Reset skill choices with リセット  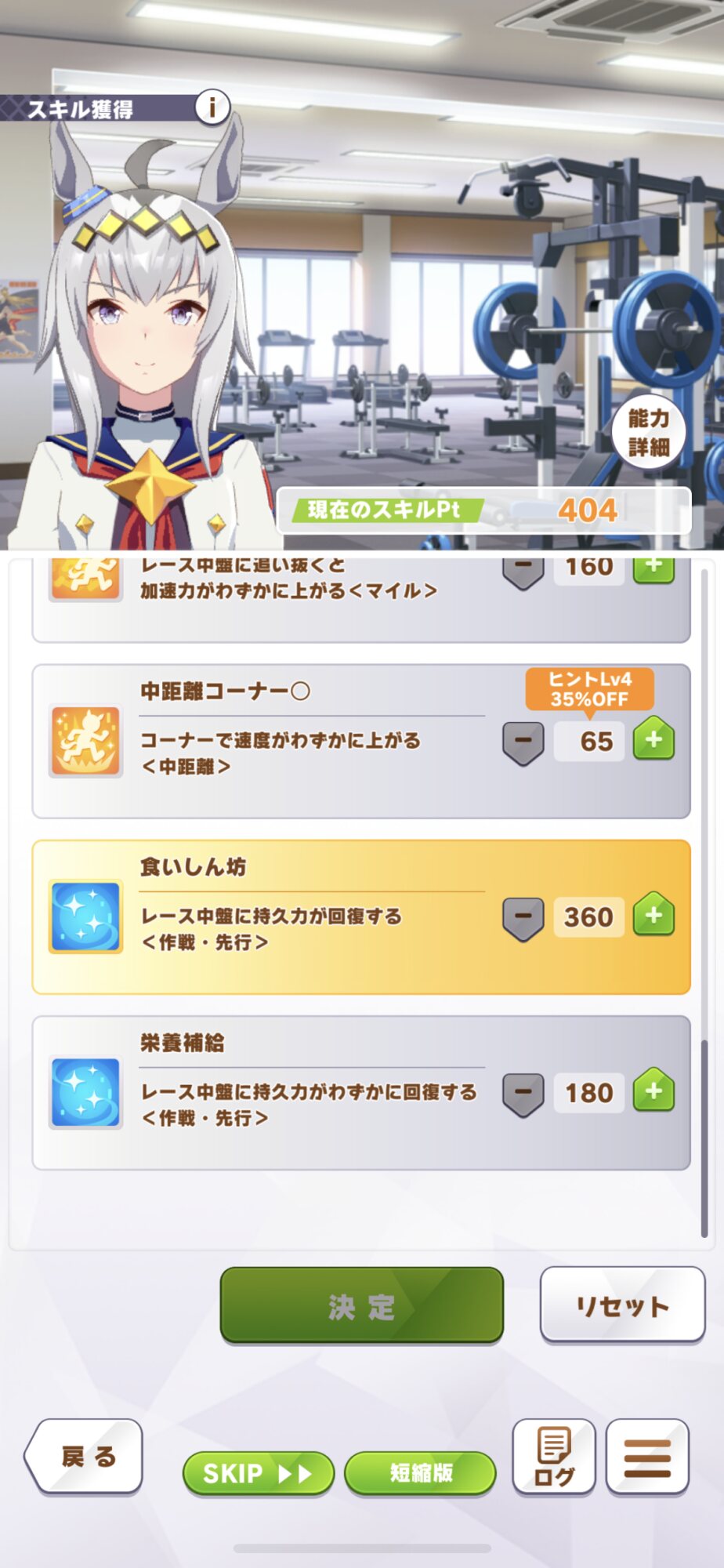623,1305
